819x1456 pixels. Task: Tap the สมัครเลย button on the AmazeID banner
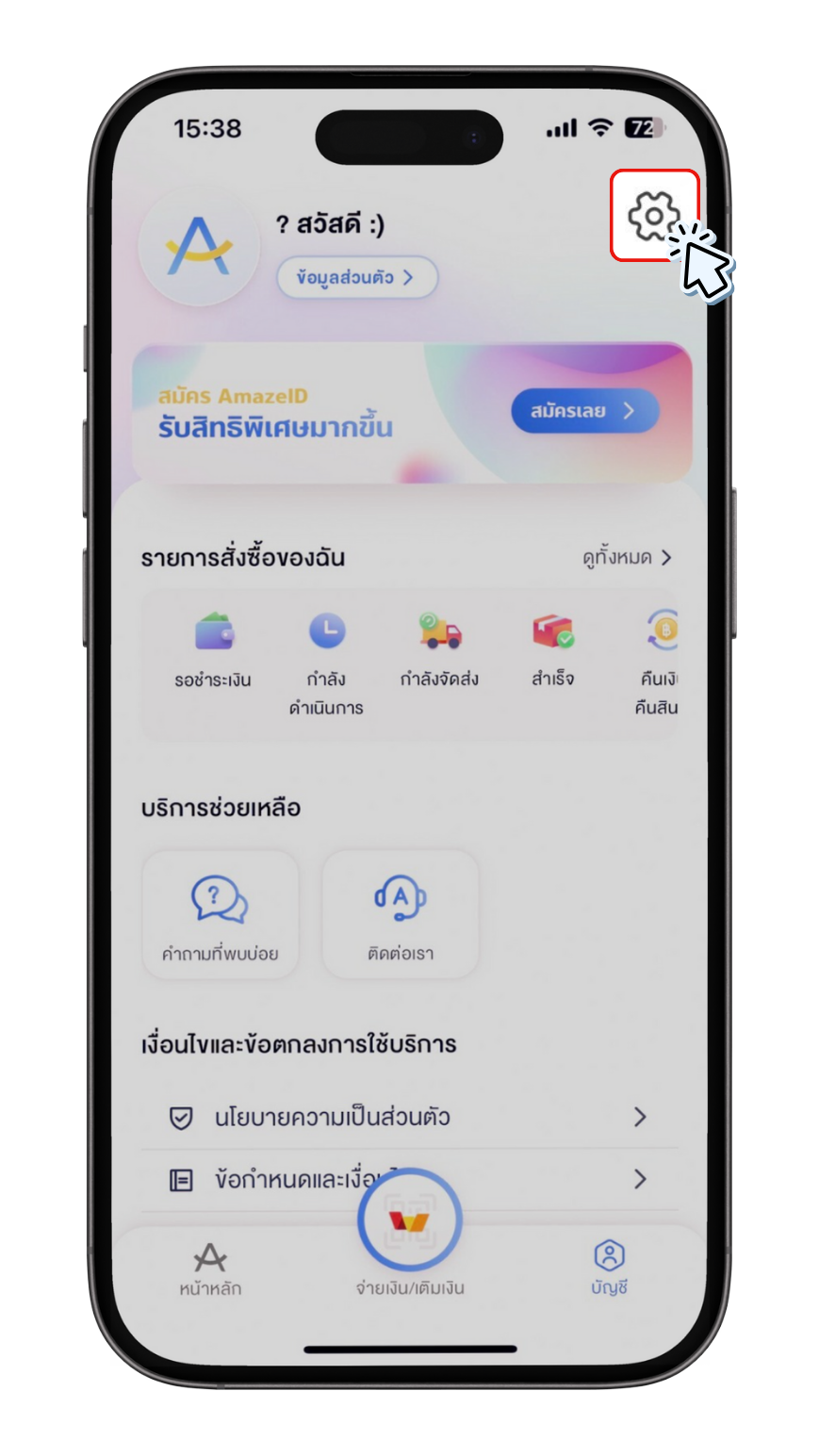coord(584,411)
